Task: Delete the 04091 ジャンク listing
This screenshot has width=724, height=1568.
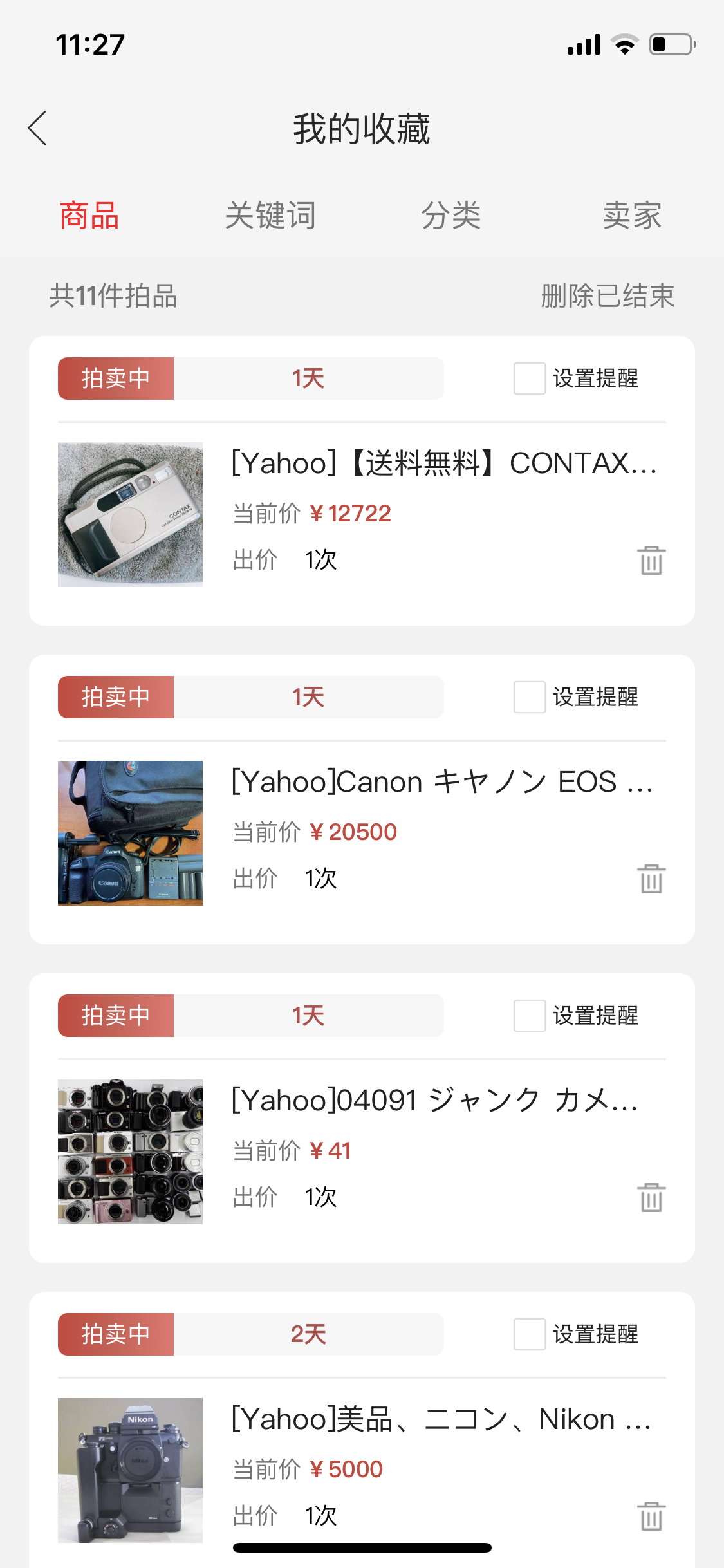Action: (651, 1197)
